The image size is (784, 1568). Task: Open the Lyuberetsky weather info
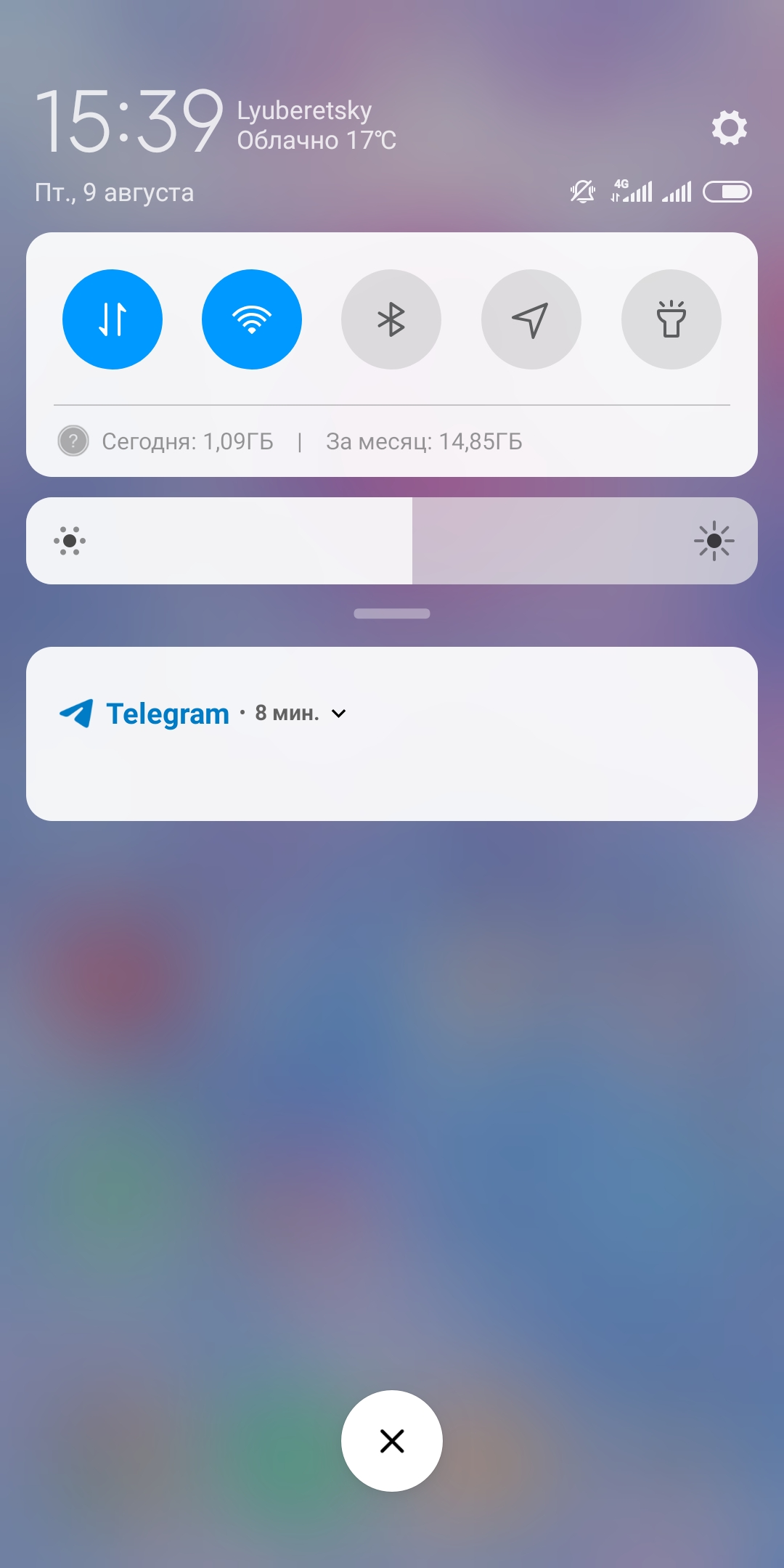(x=317, y=125)
